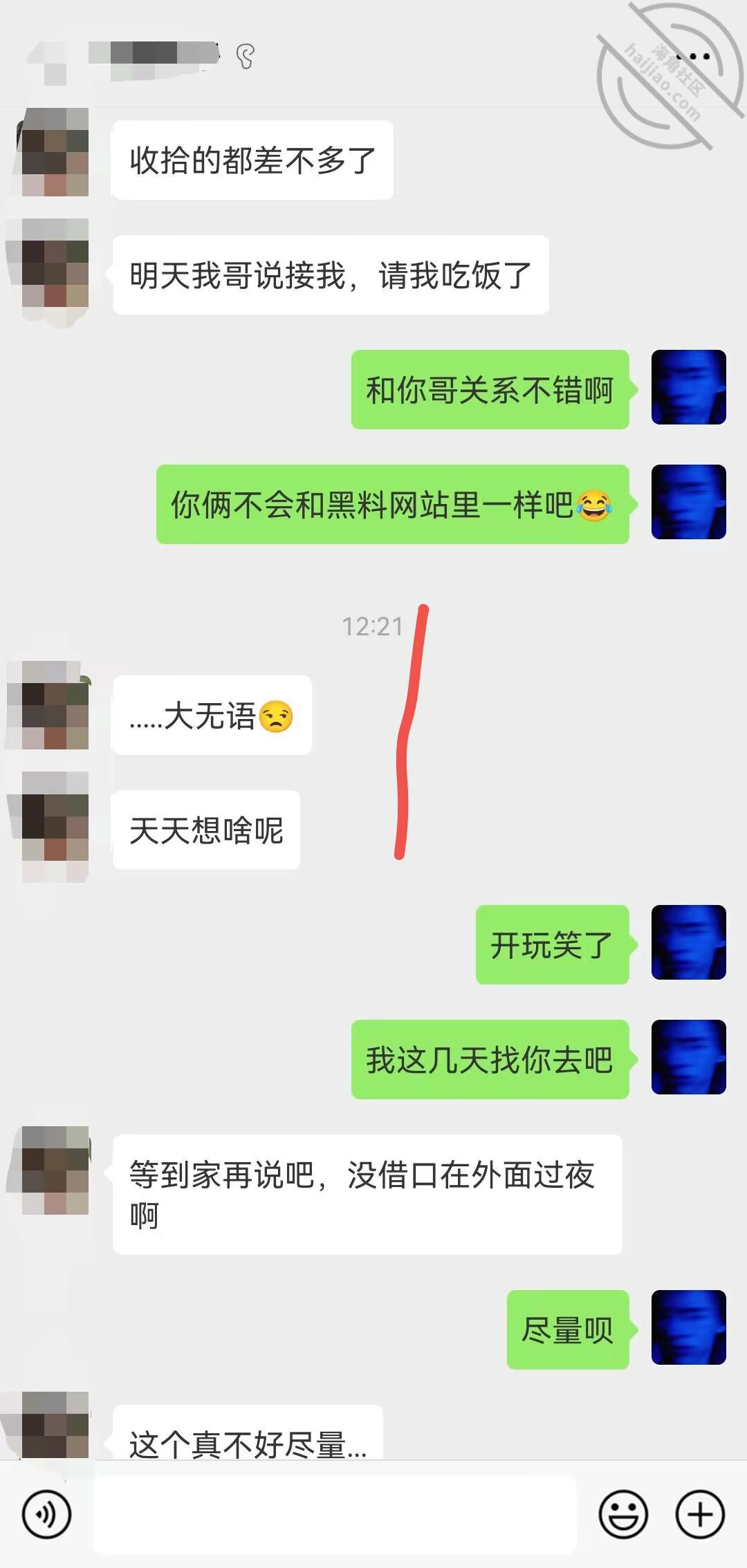Tap the message text input box
The width and height of the screenshot is (747, 1568).
click(x=335, y=1514)
